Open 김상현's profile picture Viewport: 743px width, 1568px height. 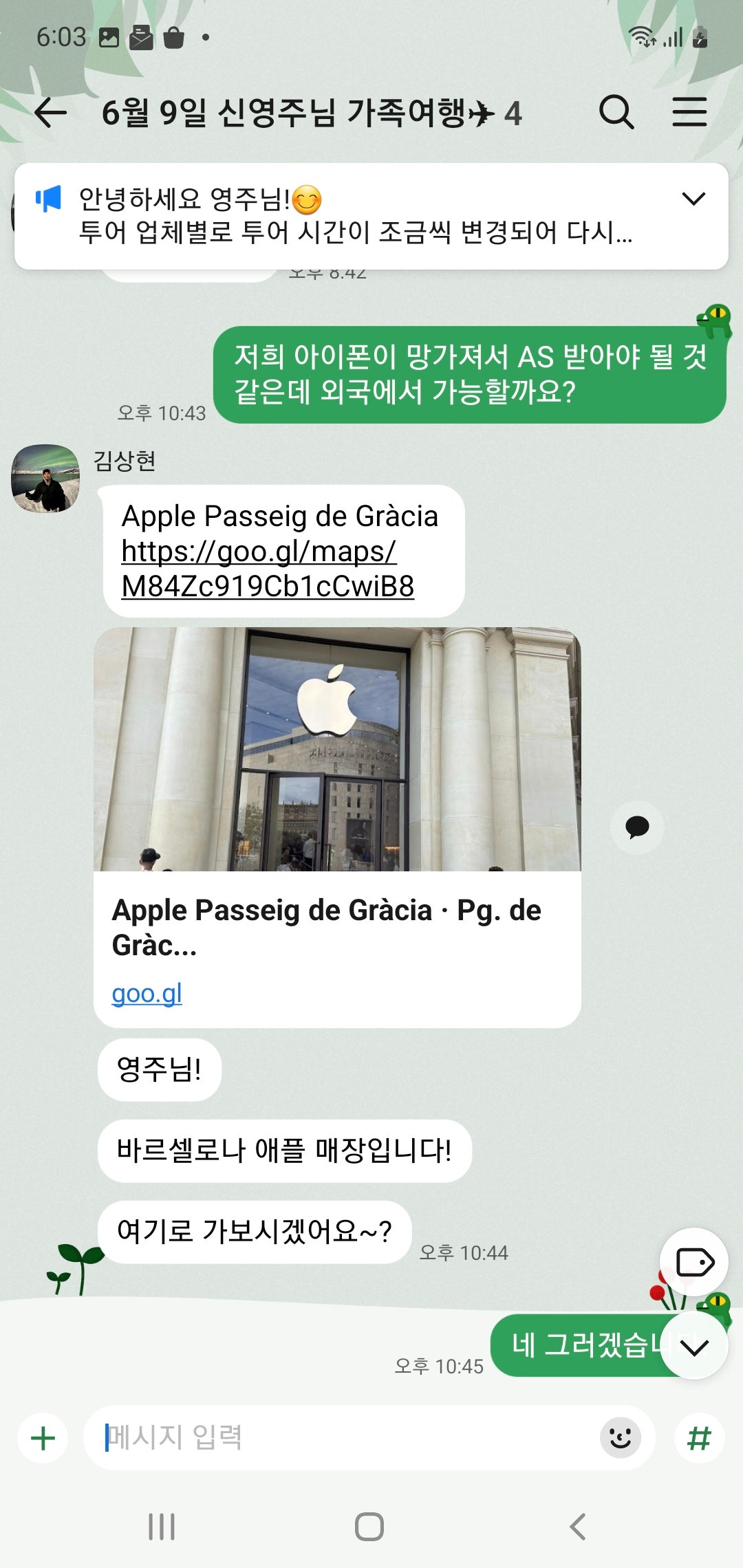[x=45, y=478]
